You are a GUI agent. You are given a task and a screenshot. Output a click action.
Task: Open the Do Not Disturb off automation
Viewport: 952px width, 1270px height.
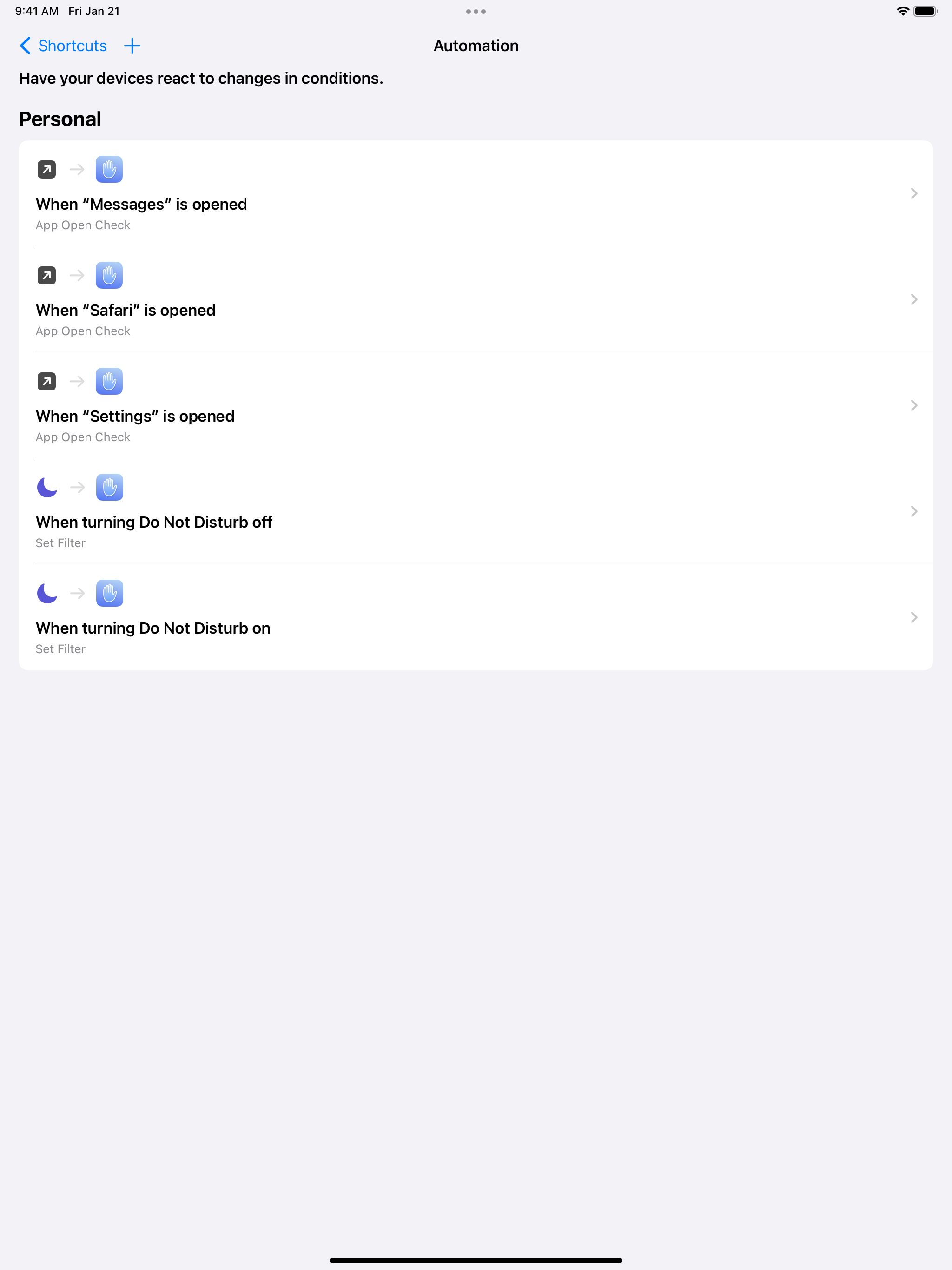click(x=476, y=511)
